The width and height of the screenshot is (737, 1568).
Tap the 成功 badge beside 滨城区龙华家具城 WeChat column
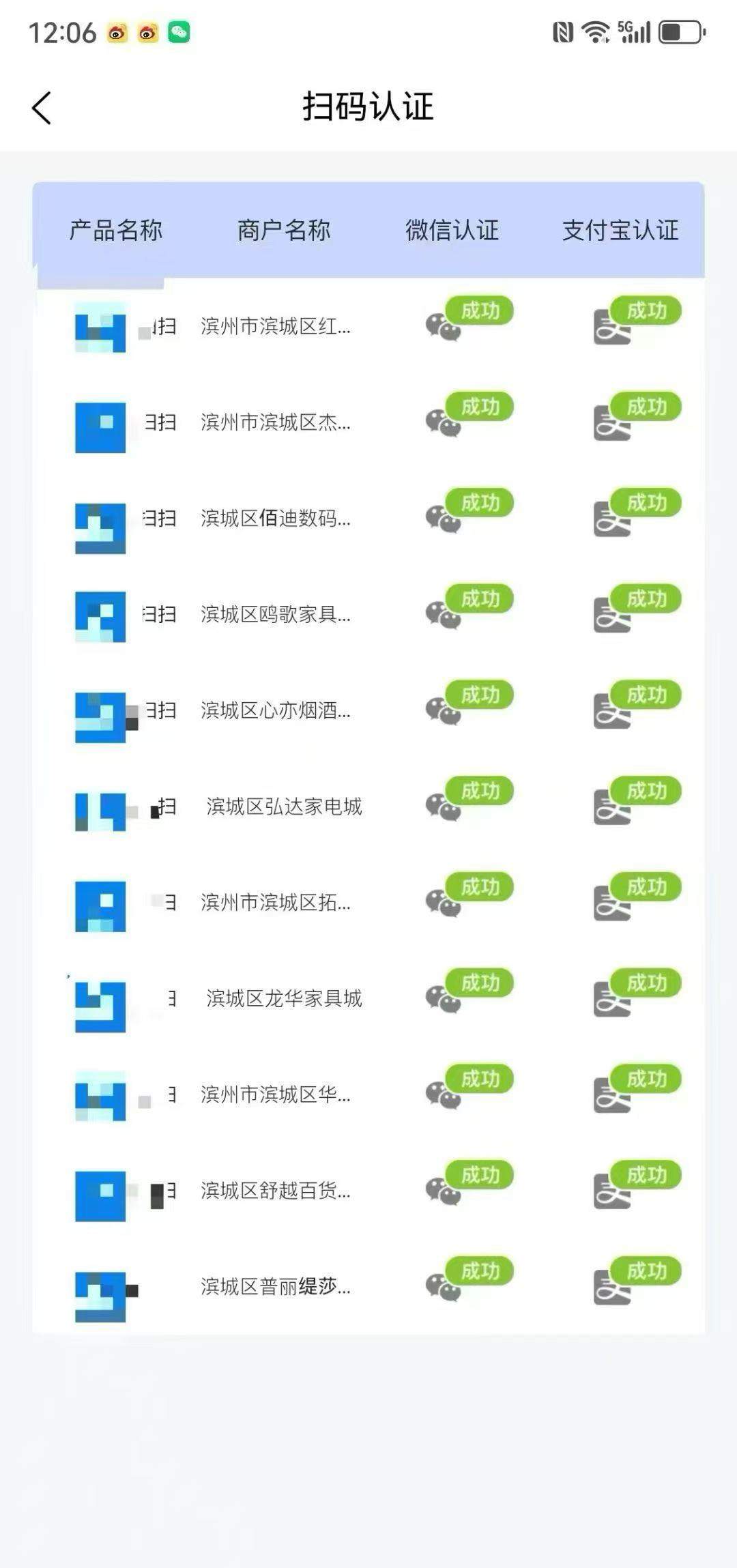(478, 984)
